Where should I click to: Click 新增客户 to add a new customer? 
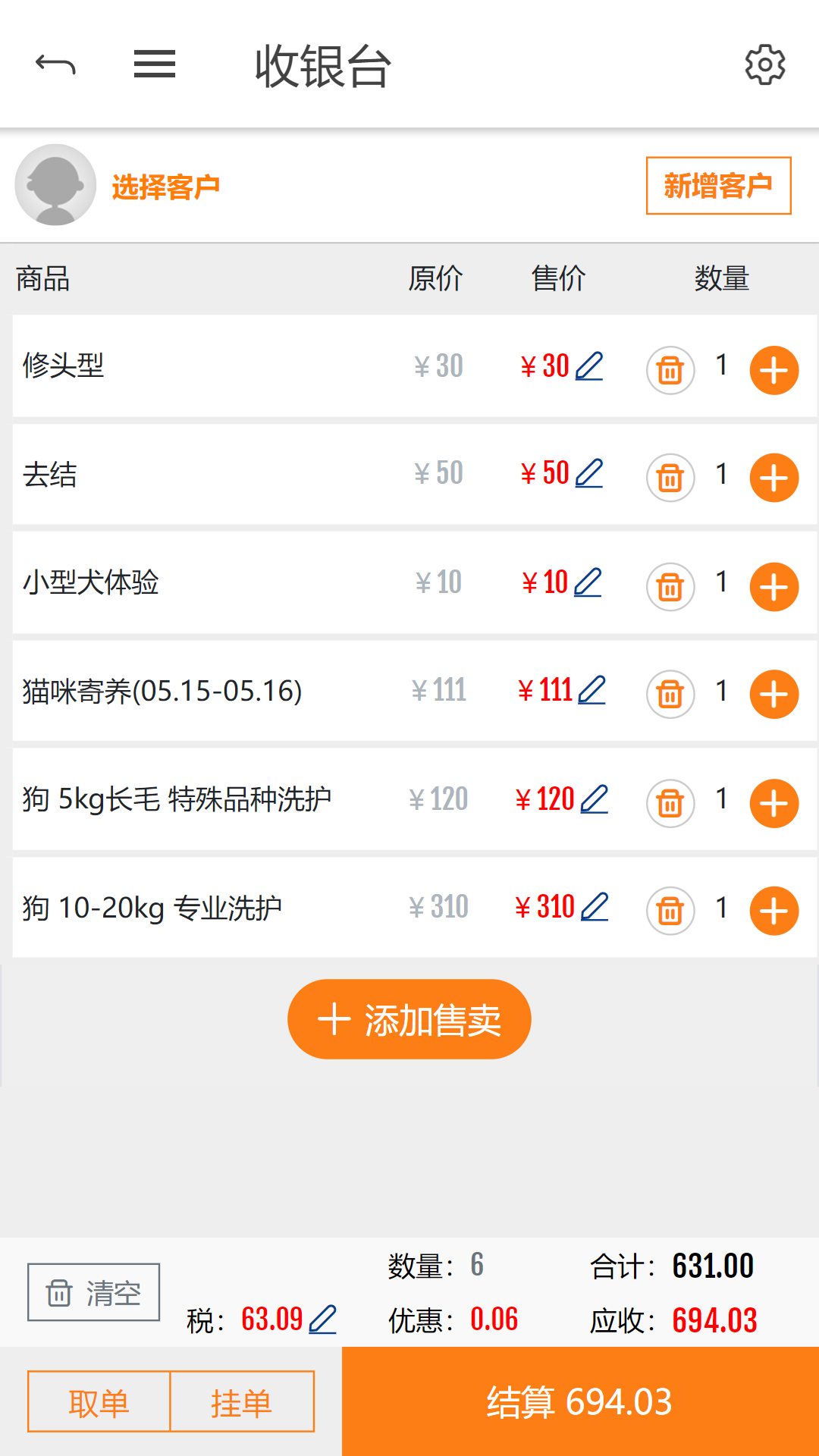pos(717,185)
